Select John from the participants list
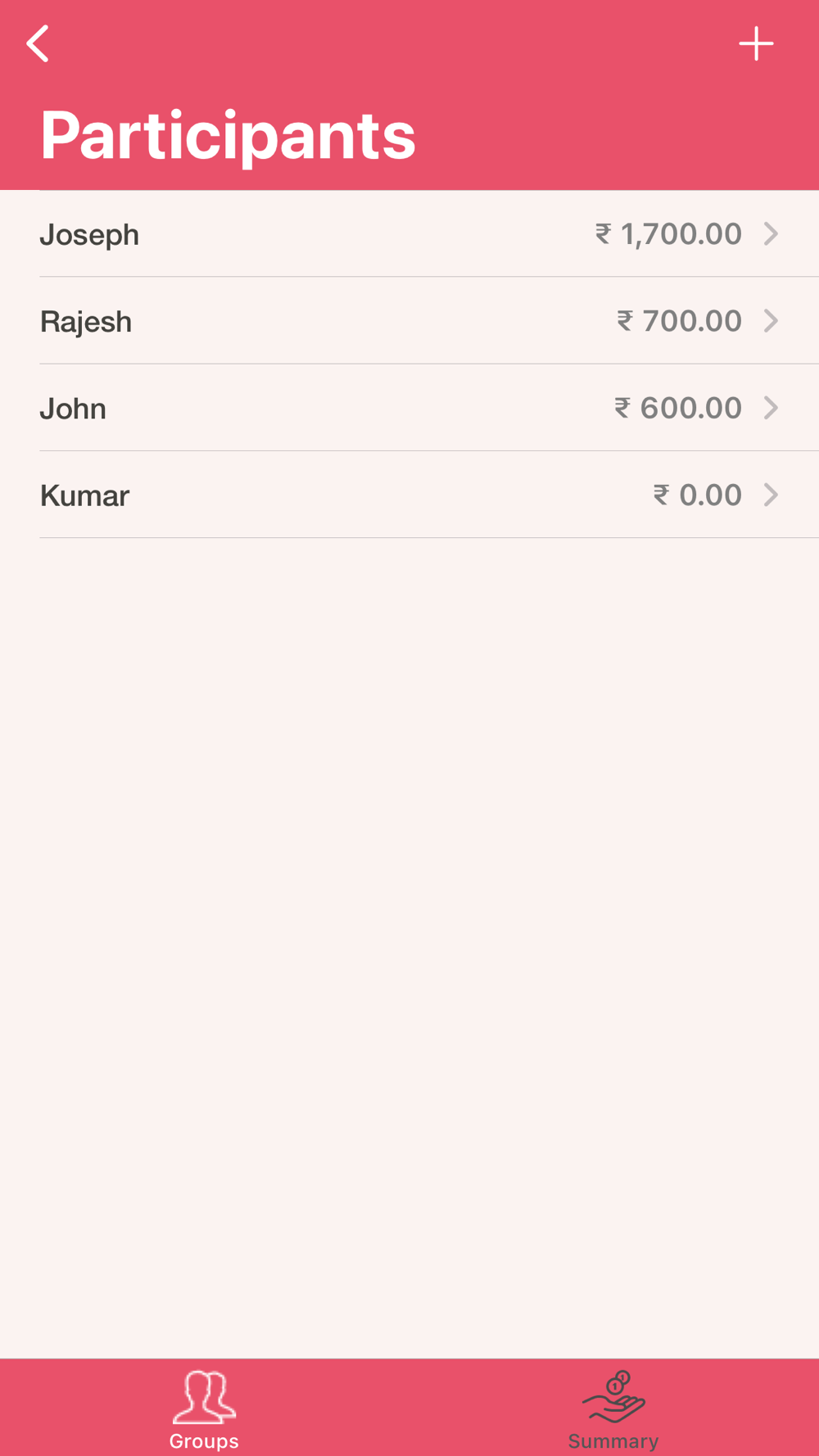This screenshot has width=819, height=1456. [409, 408]
